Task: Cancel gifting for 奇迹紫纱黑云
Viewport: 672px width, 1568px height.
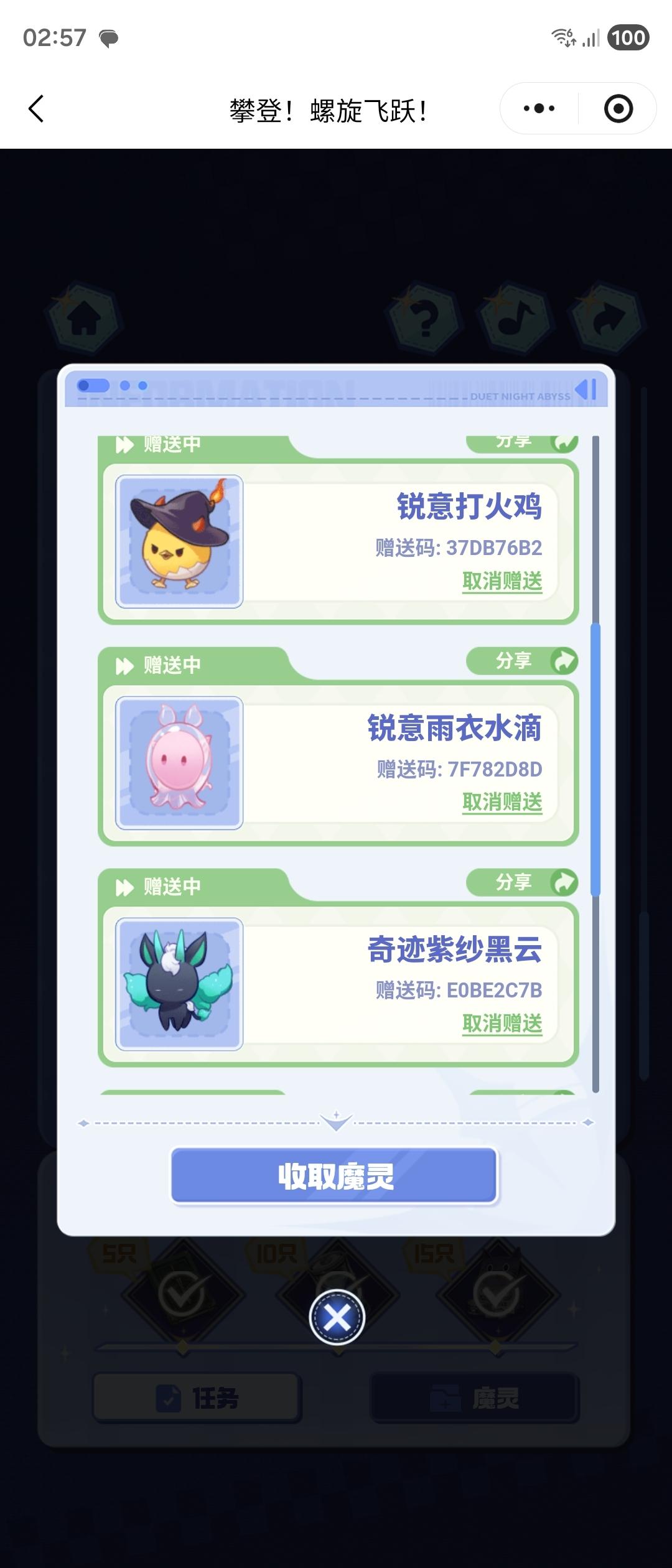Action: 502,1024
